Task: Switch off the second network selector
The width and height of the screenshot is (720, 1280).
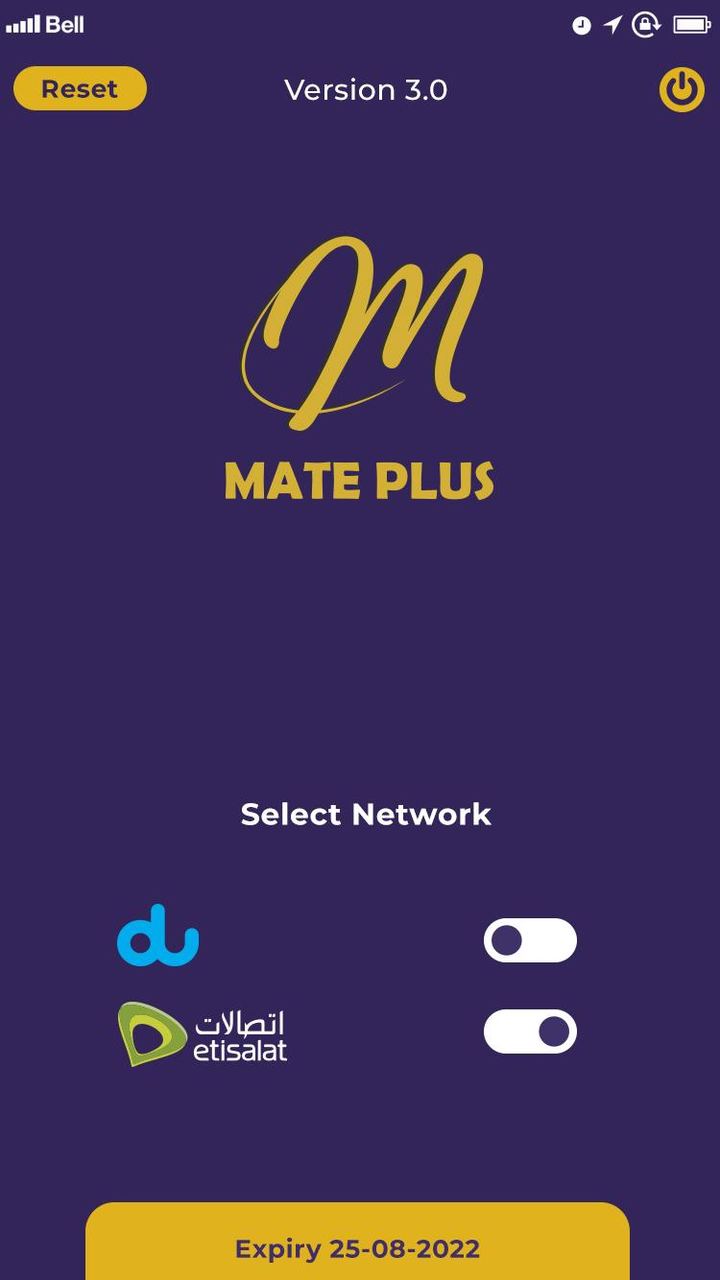Action: [x=530, y=1030]
